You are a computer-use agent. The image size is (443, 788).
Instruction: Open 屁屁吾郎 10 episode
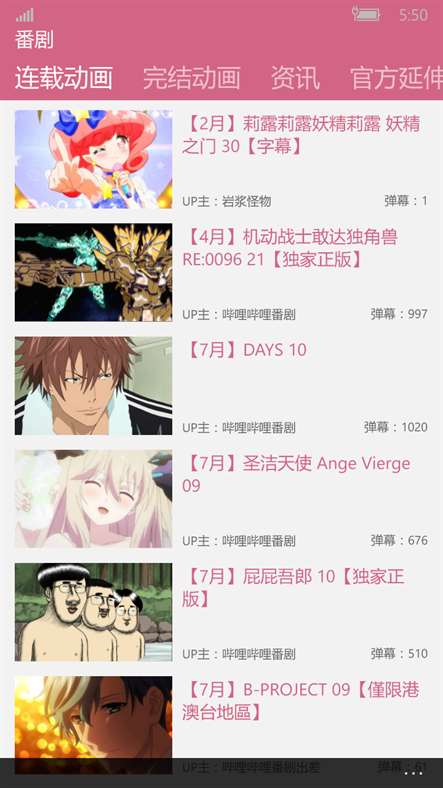222,612
